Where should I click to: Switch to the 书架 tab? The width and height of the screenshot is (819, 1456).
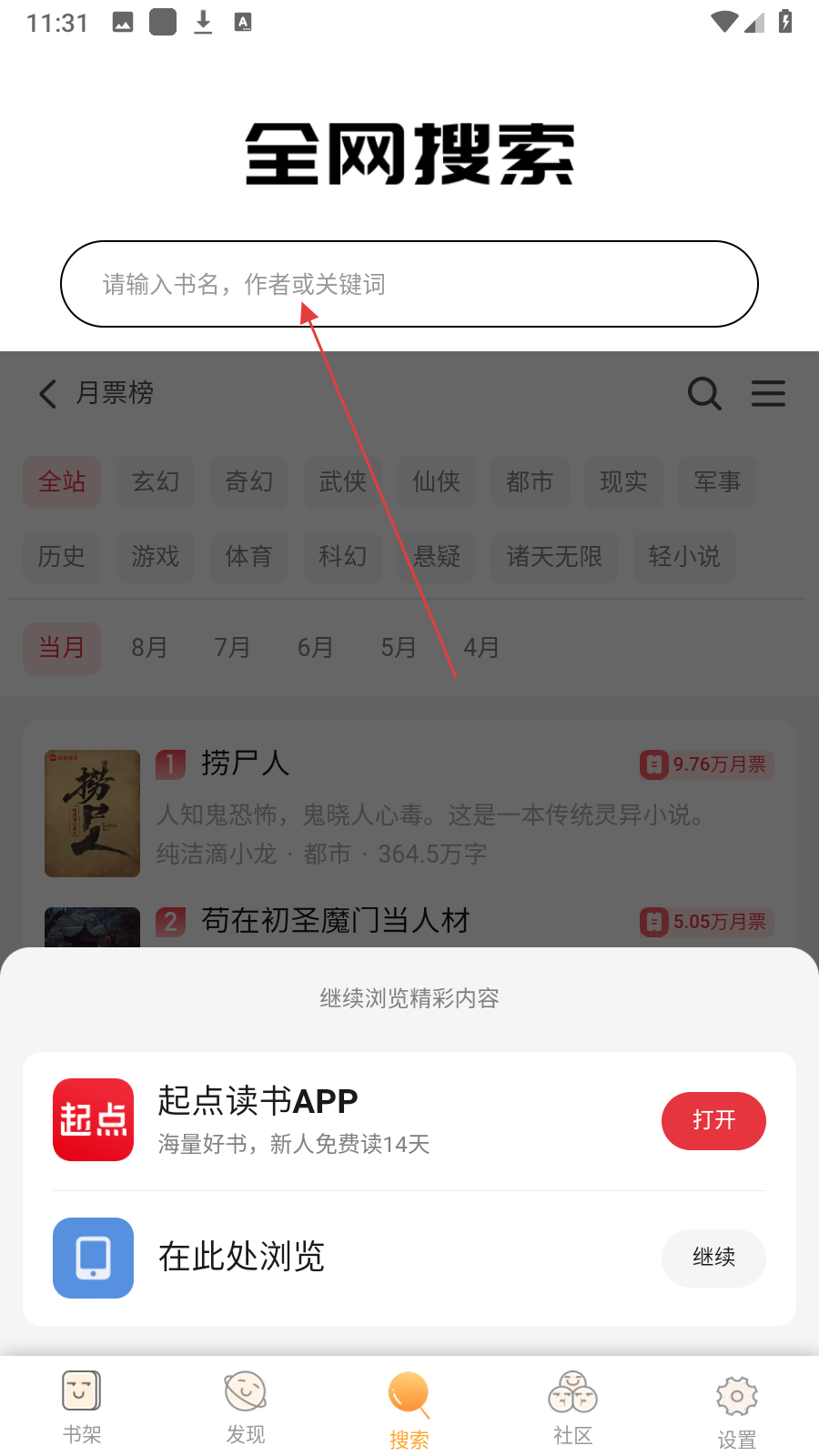pos(82,1407)
